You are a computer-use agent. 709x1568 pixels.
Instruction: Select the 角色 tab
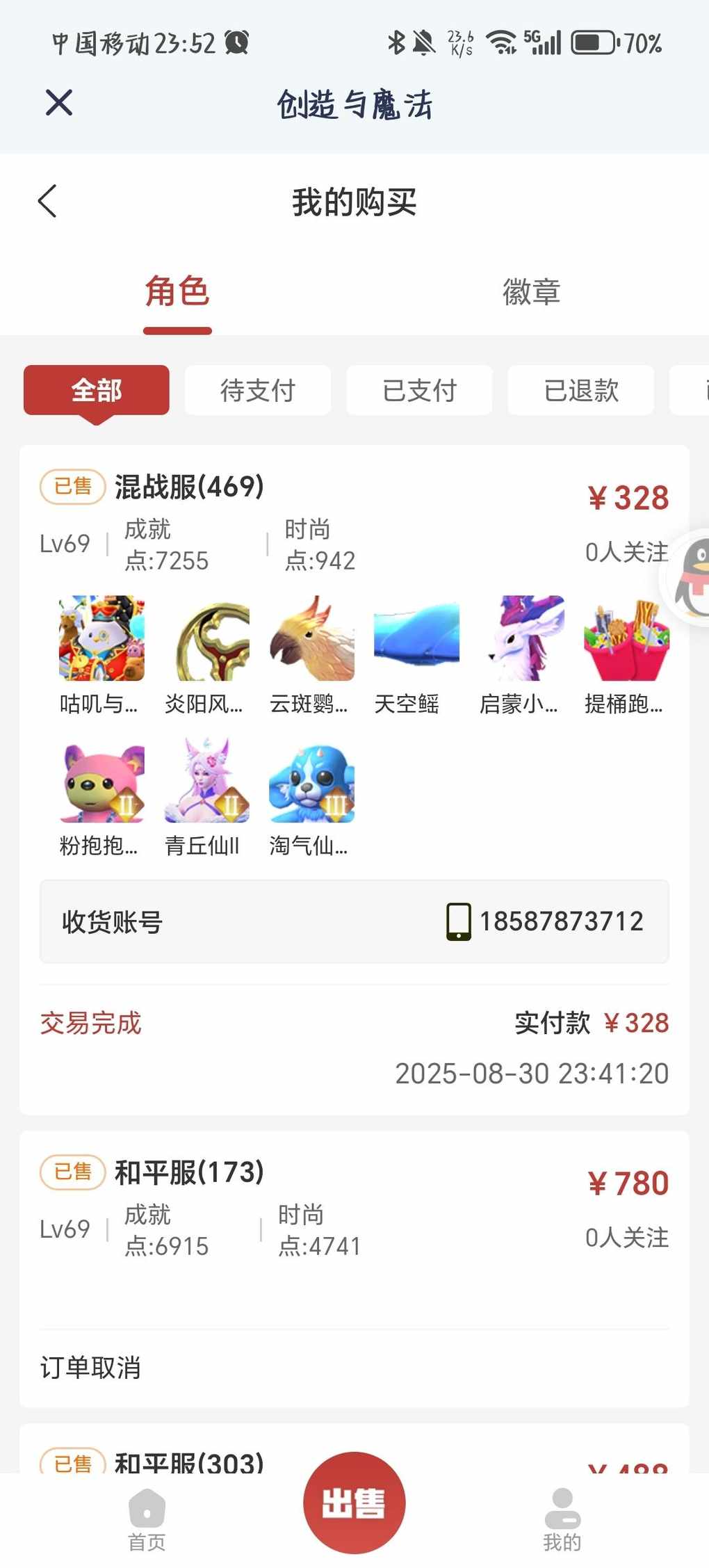pyautogui.click(x=177, y=292)
